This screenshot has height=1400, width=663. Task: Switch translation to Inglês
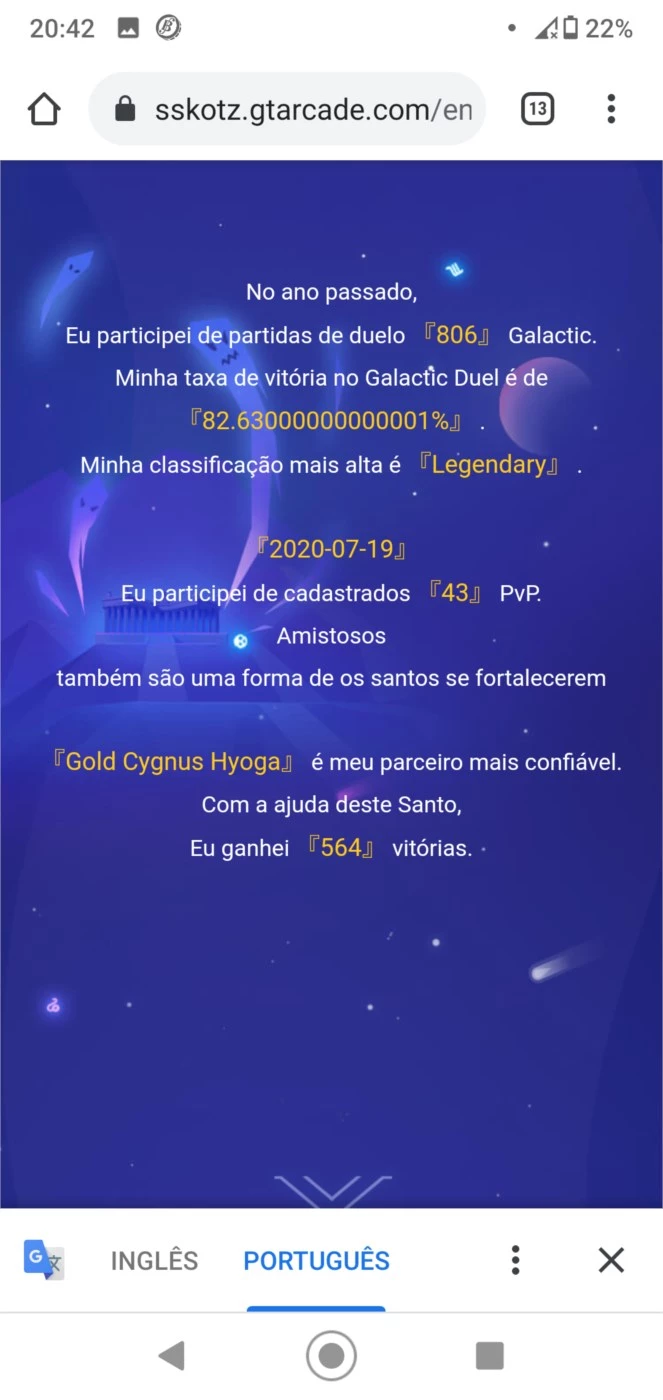pos(154,1260)
